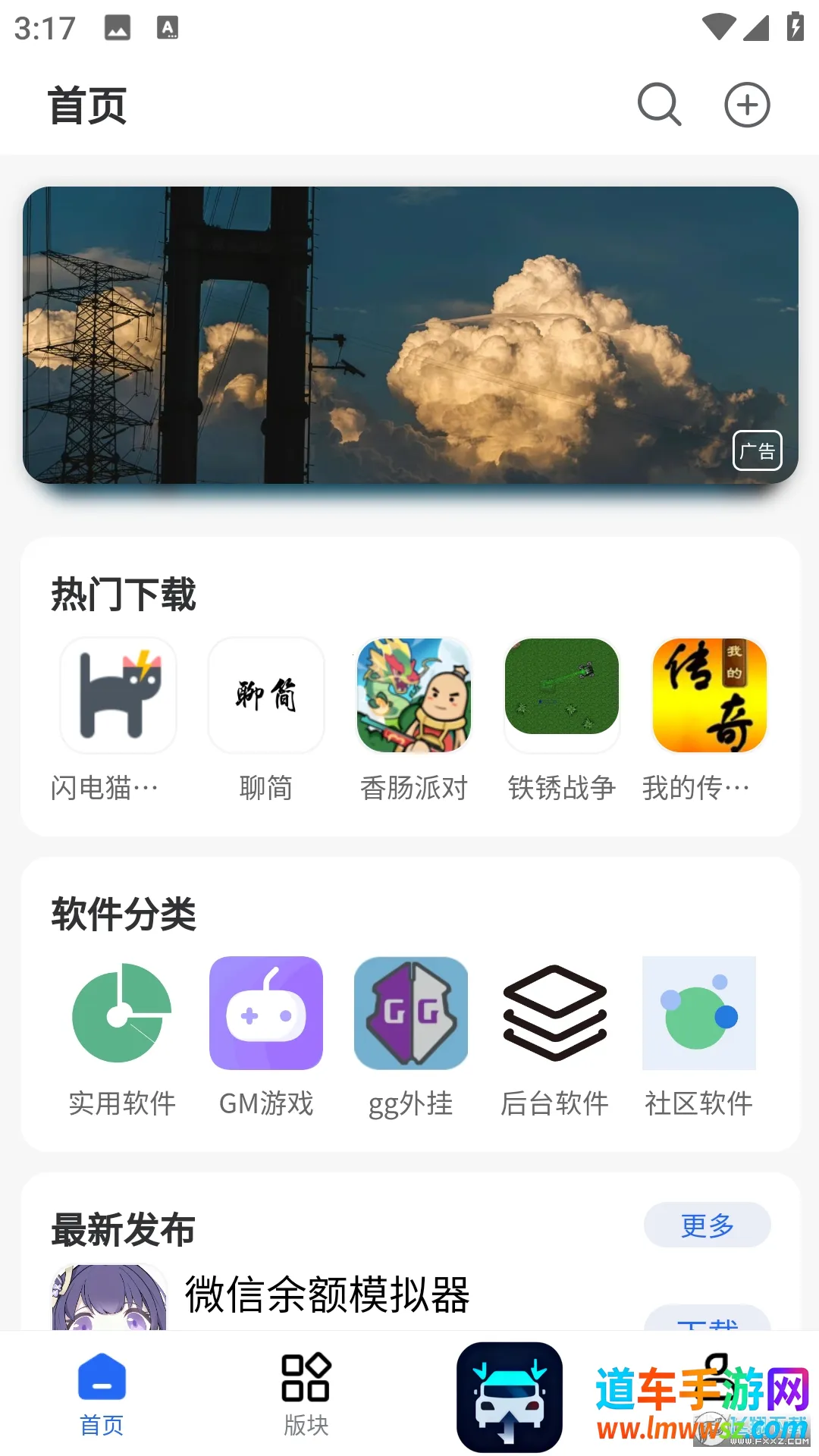Browse the 实用软件 category

[122, 1013]
